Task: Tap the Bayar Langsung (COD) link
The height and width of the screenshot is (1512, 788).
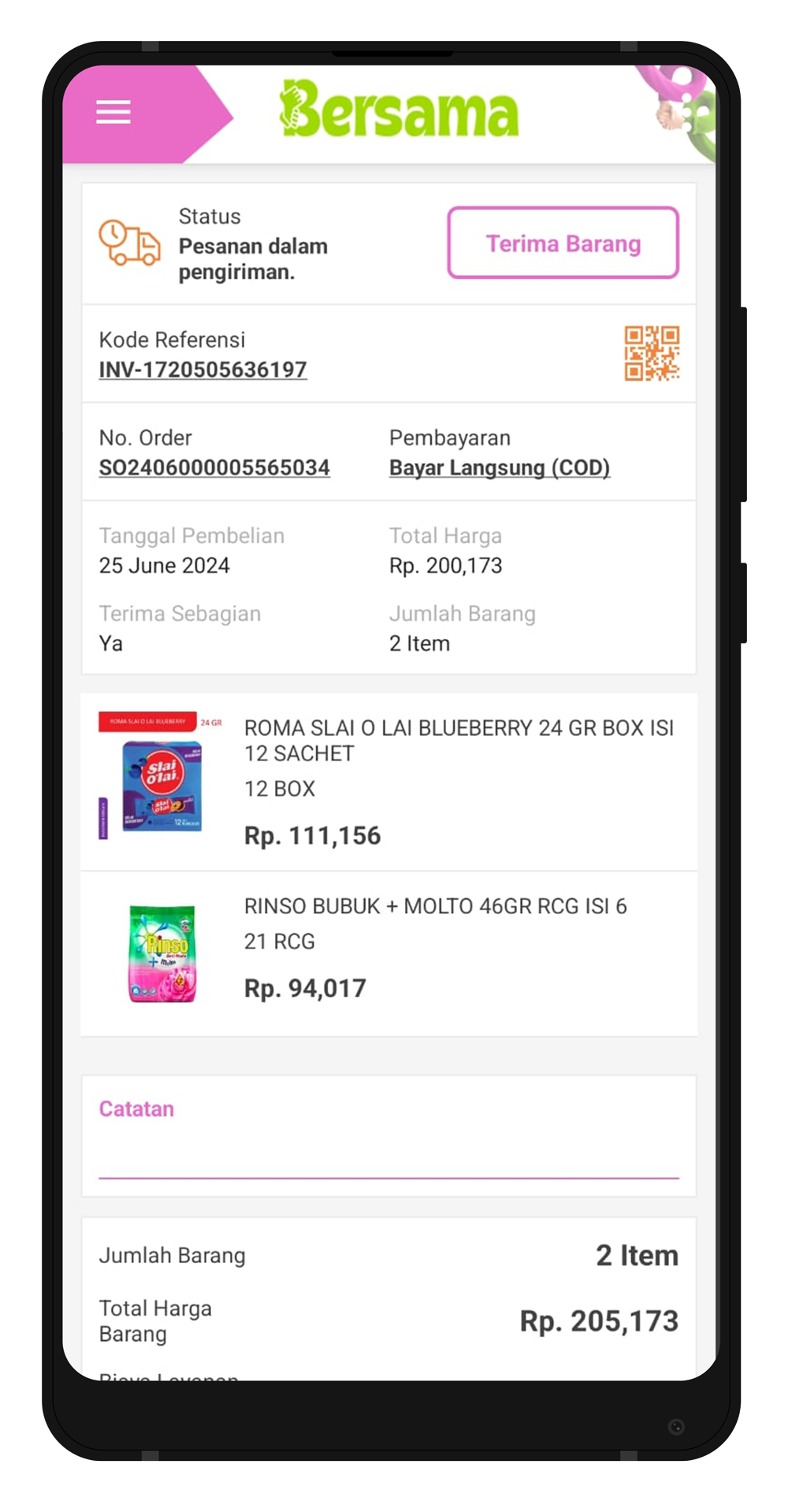Action: click(x=500, y=467)
